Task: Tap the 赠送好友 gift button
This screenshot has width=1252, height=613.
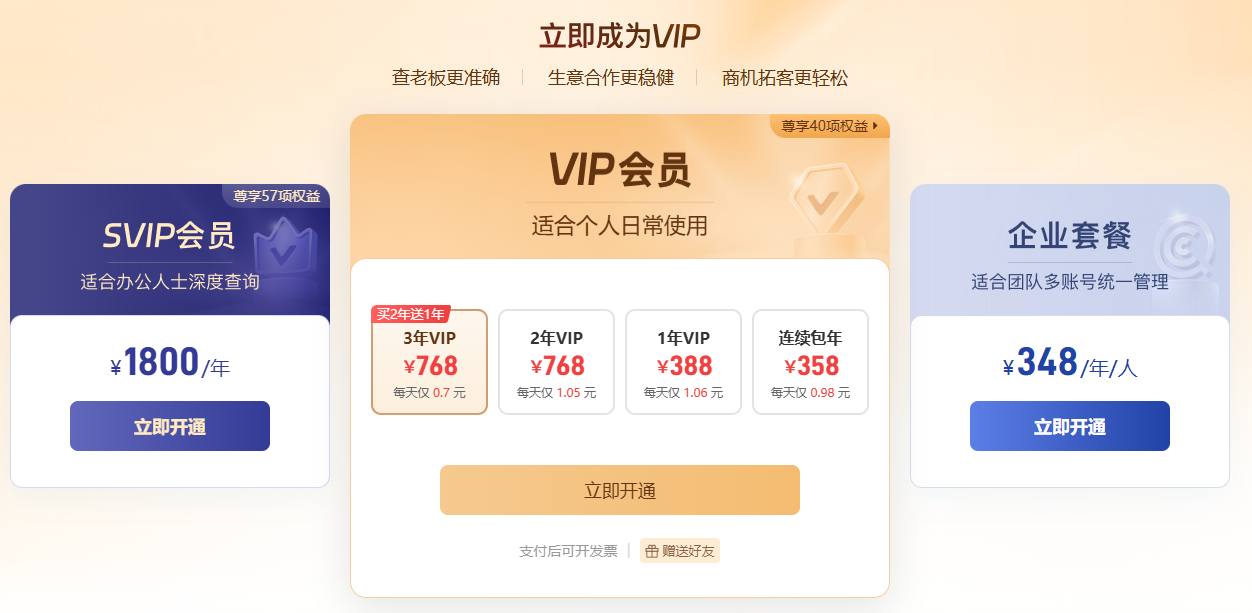Action: (680, 551)
